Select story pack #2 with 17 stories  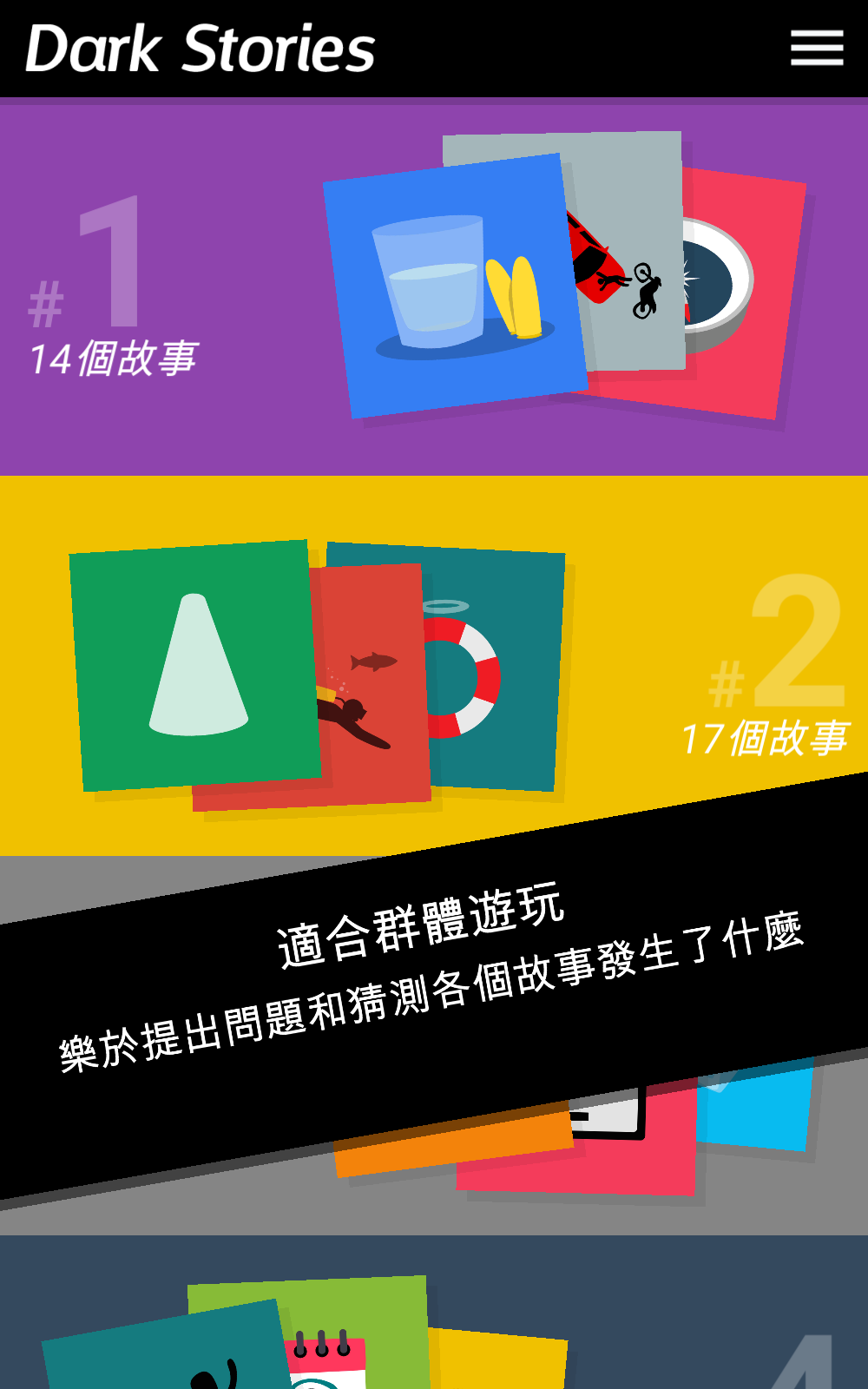(434, 666)
